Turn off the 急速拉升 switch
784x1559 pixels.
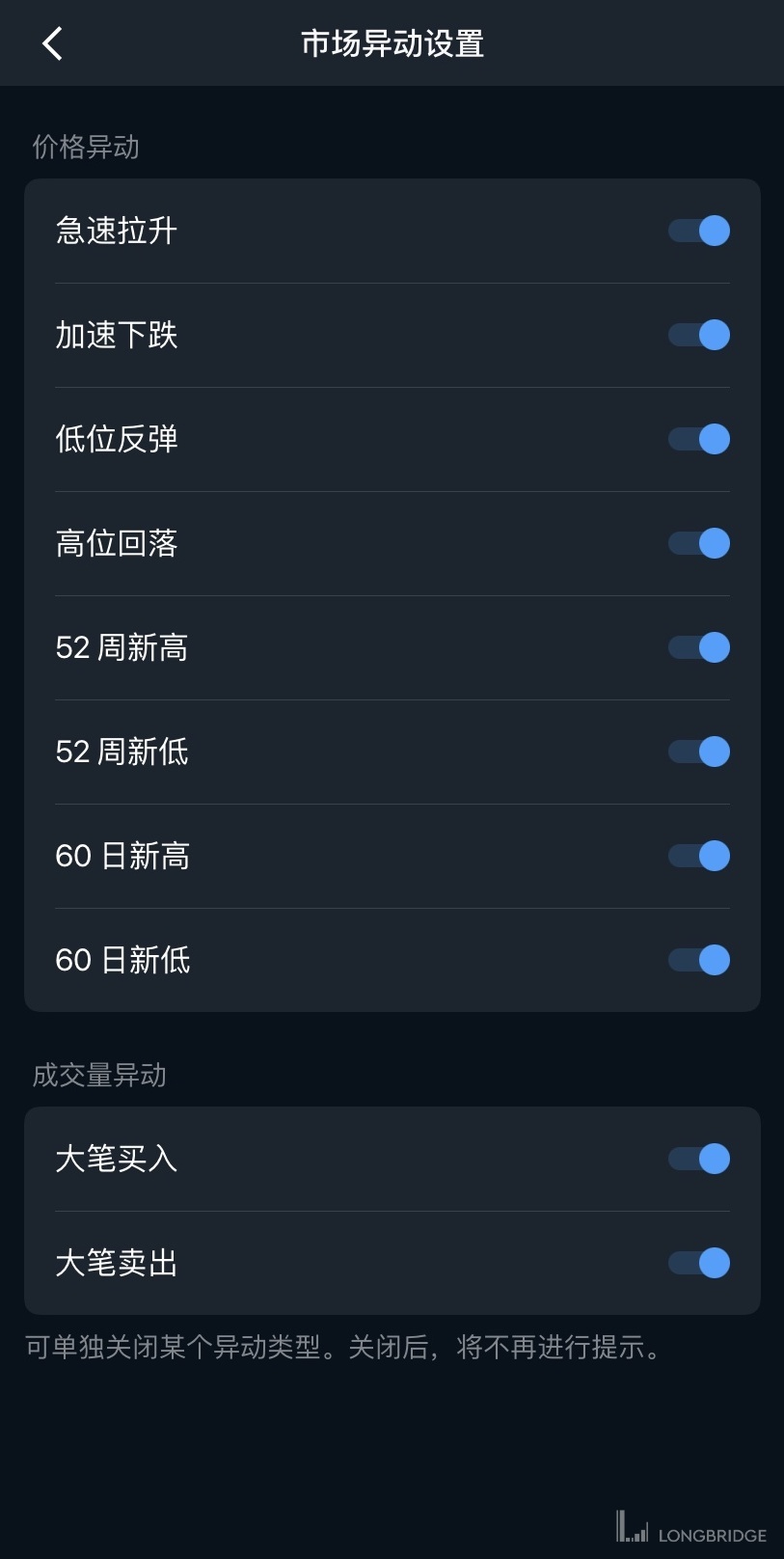pyautogui.click(x=699, y=231)
